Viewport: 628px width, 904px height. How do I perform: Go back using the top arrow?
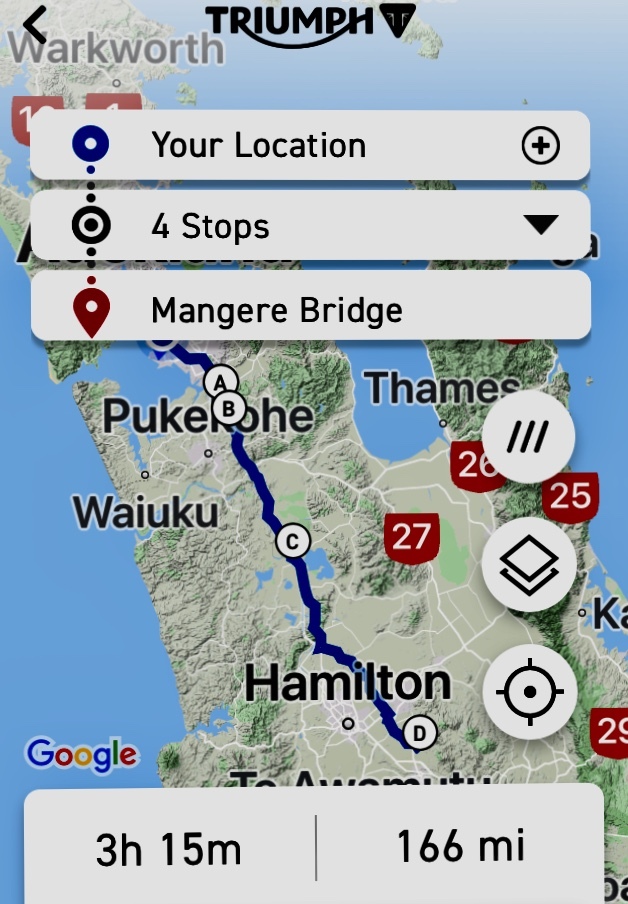36,25
